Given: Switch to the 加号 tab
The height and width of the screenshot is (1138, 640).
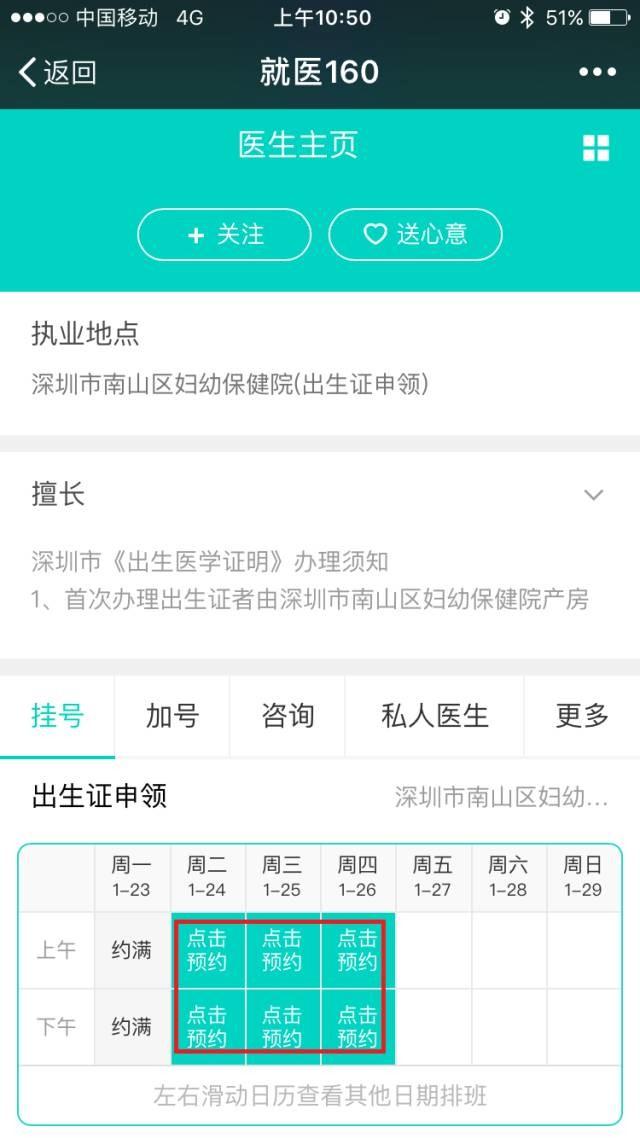Looking at the screenshot, I should (172, 716).
